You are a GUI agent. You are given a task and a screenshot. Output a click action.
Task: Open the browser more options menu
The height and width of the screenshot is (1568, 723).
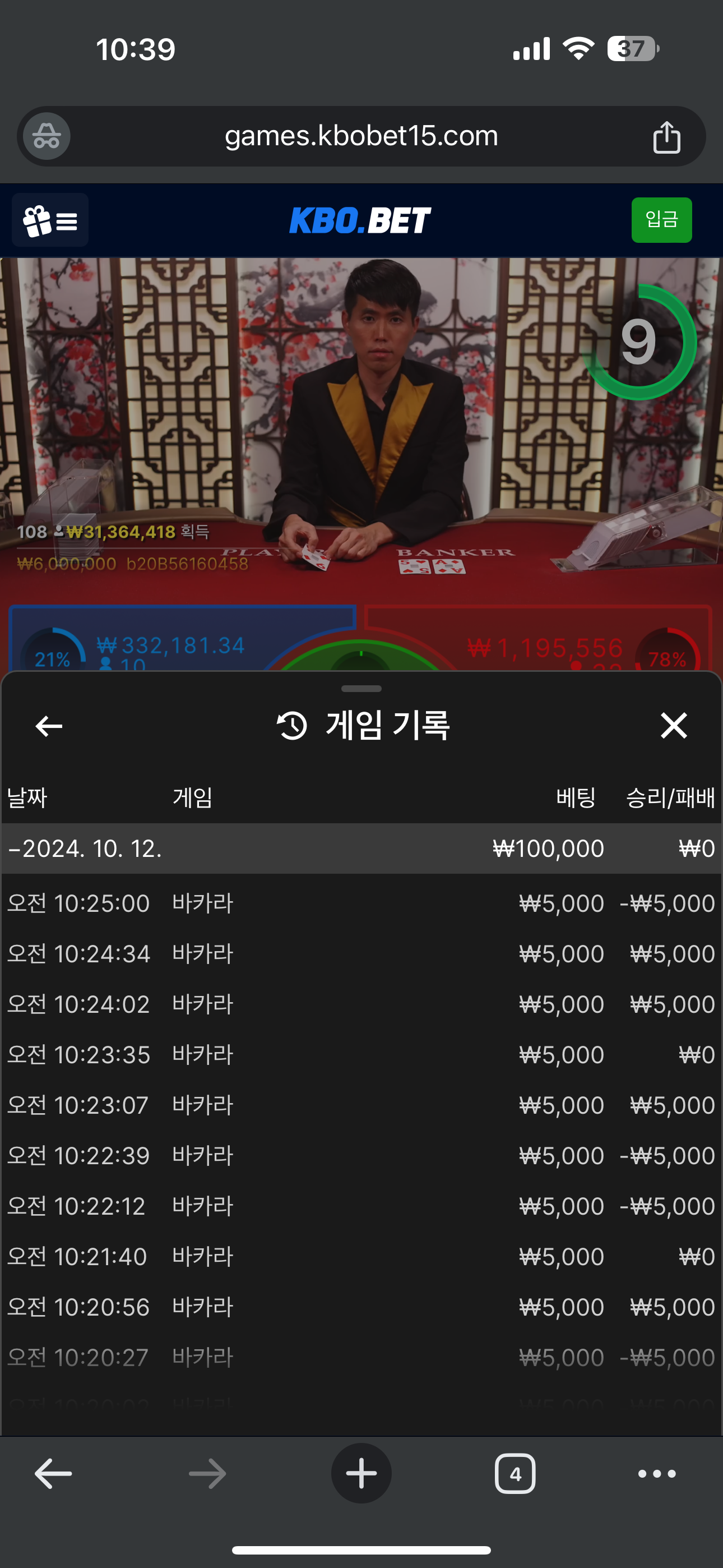(657, 1474)
